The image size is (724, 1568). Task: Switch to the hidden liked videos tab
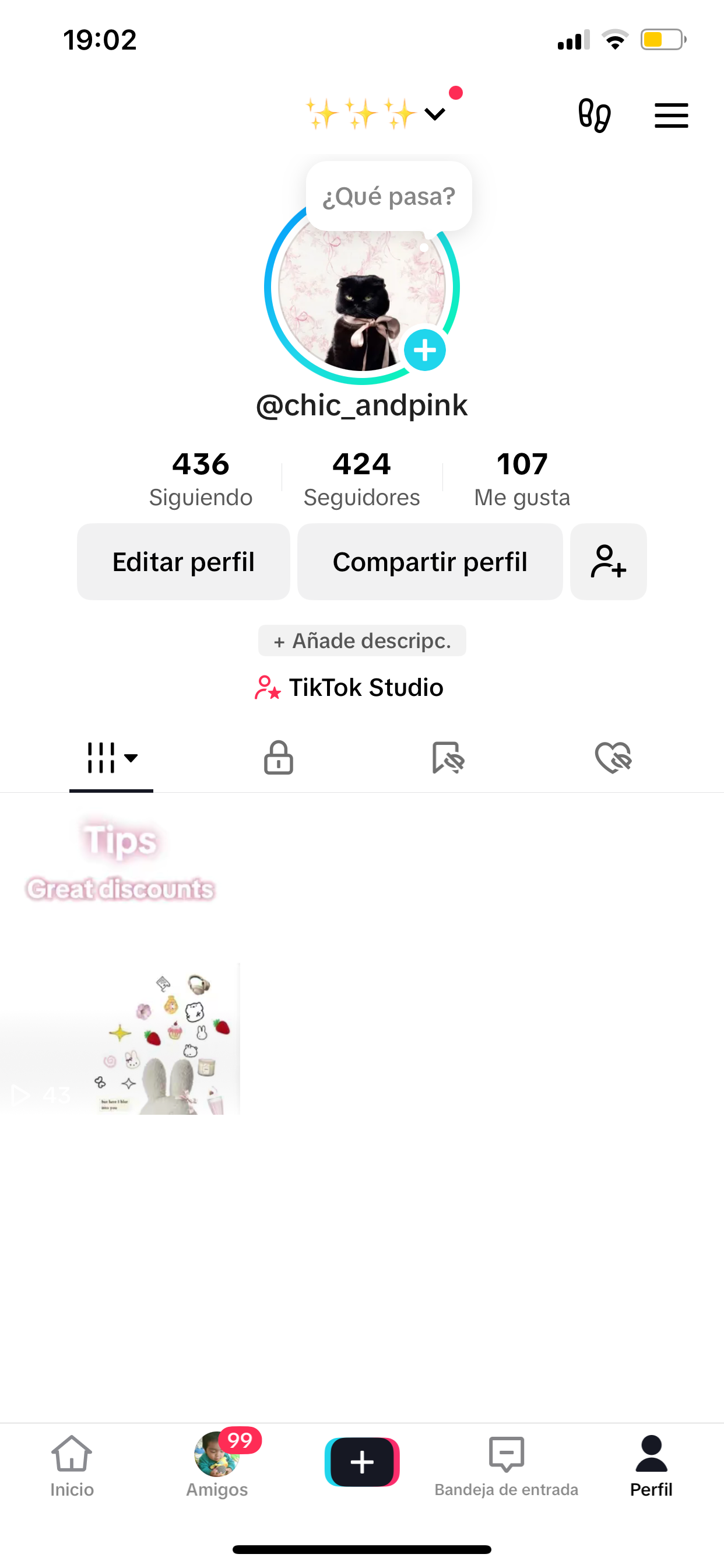pos(613,758)
